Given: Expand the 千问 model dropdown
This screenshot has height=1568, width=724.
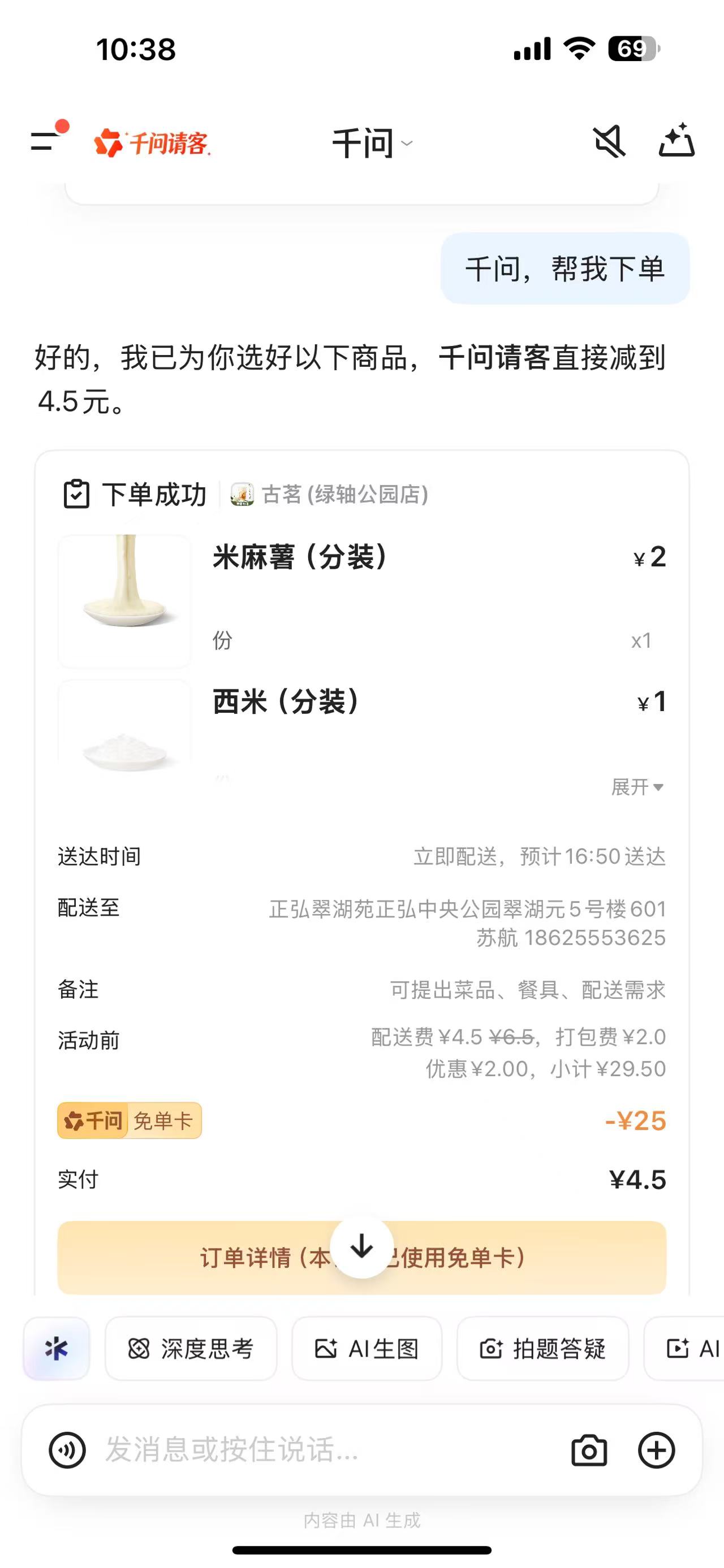Looking at the screenshot, I should coord(372,144).
